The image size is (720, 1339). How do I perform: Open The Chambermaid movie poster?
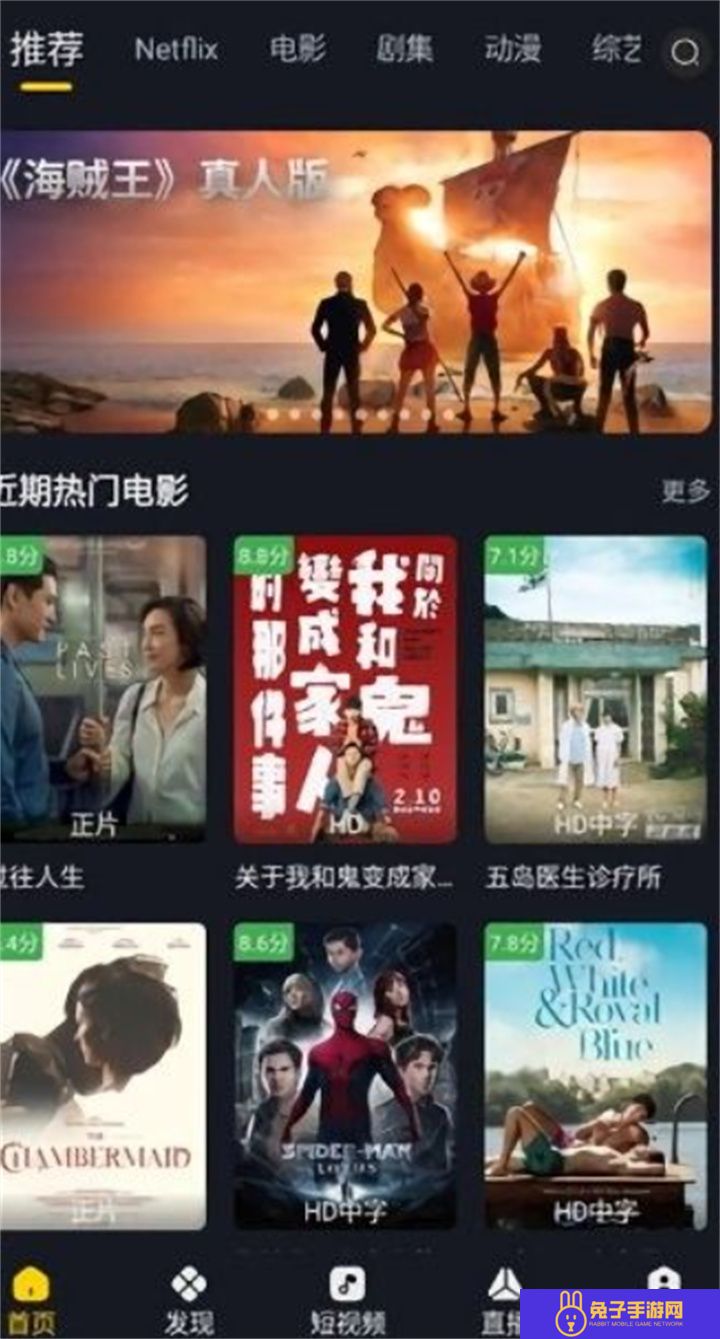point(102,1075)
